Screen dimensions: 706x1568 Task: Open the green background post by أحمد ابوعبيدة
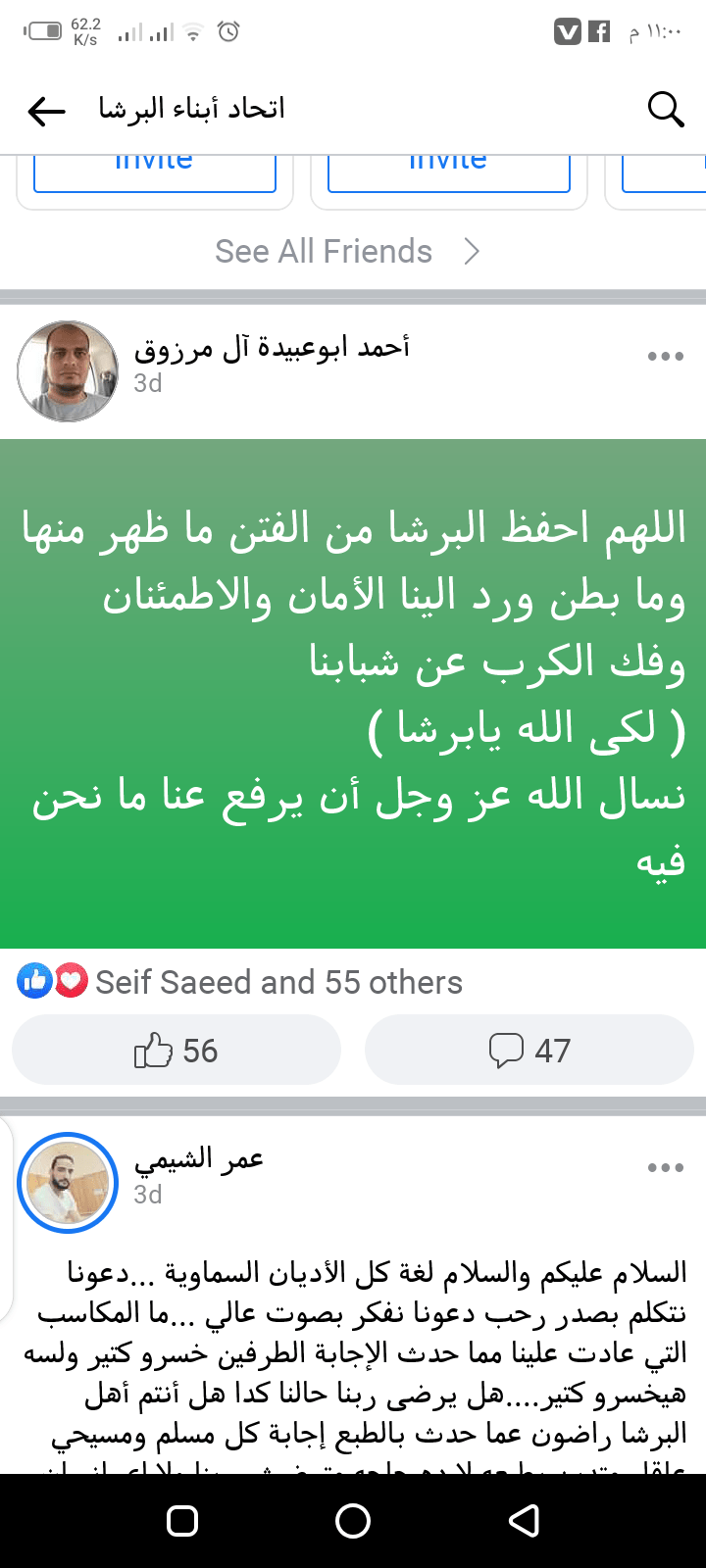pyautogui.click(x=353, y=693)
